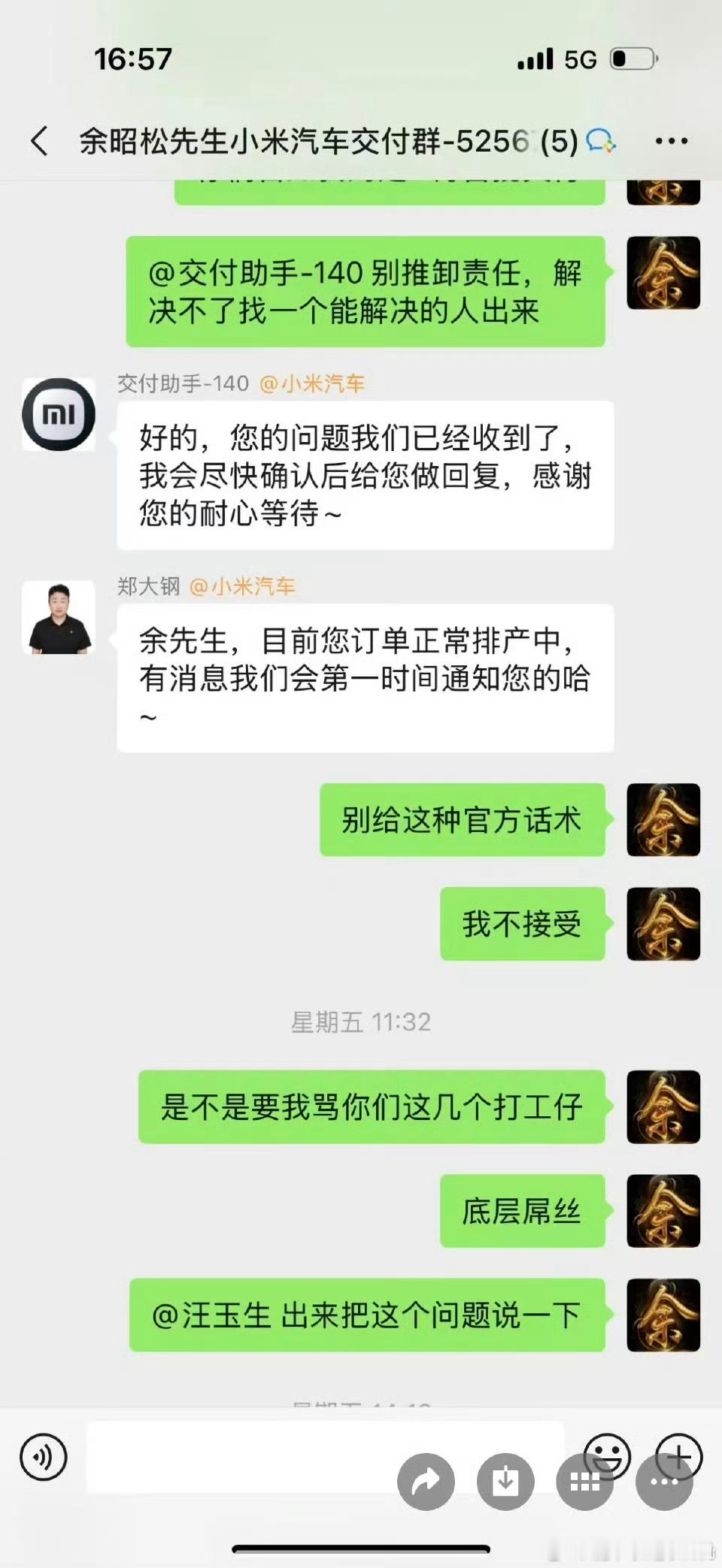Tap the chat bubble icon beside group name
The height and width of the screenshot is (1568, 722).
coord(599,141)
